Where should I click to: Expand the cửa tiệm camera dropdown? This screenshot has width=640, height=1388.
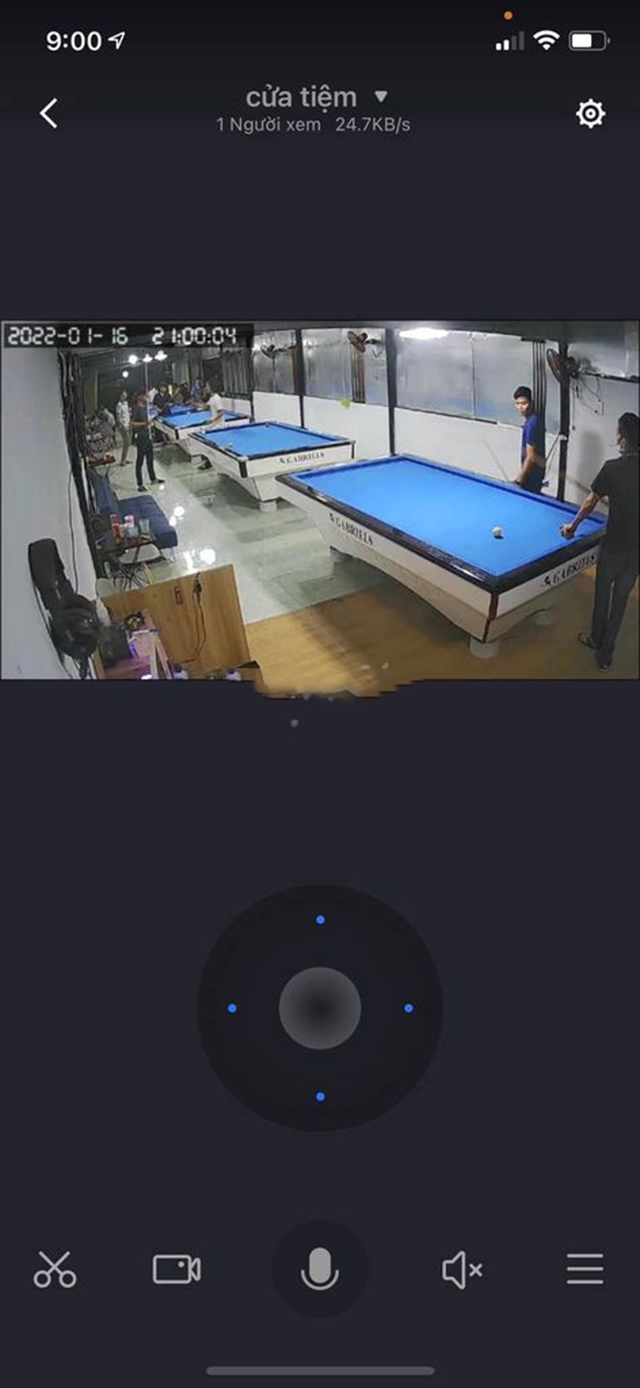point(380,97)
